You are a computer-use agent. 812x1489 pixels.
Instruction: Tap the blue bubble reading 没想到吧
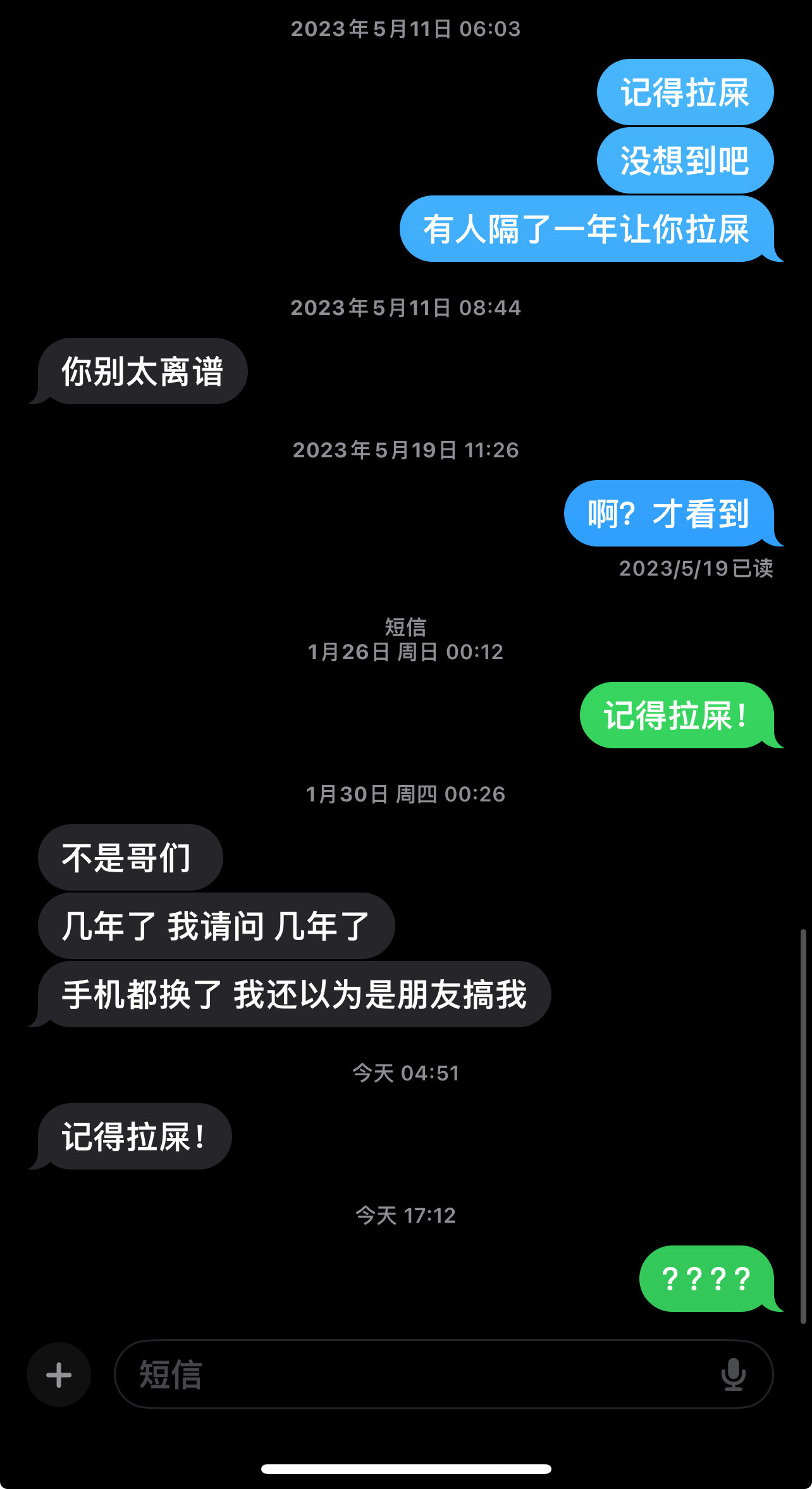[x=684, y=161]
